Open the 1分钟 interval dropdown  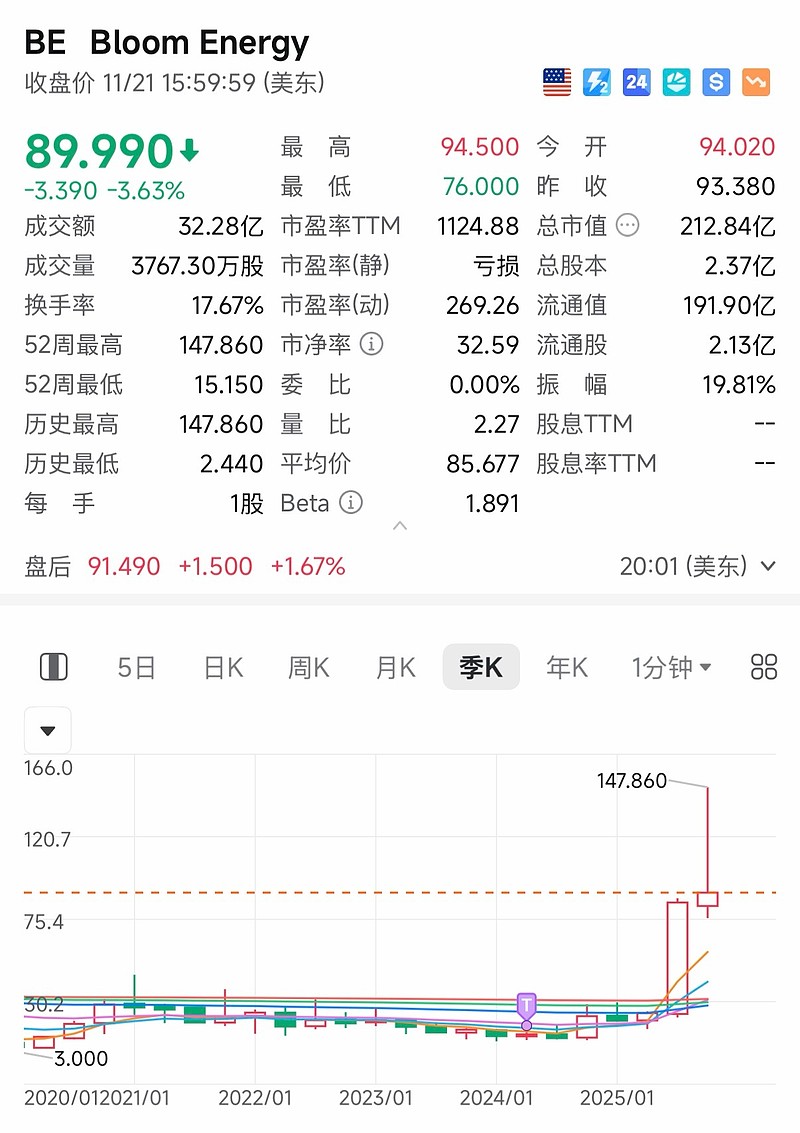click(x=671, y=667)
